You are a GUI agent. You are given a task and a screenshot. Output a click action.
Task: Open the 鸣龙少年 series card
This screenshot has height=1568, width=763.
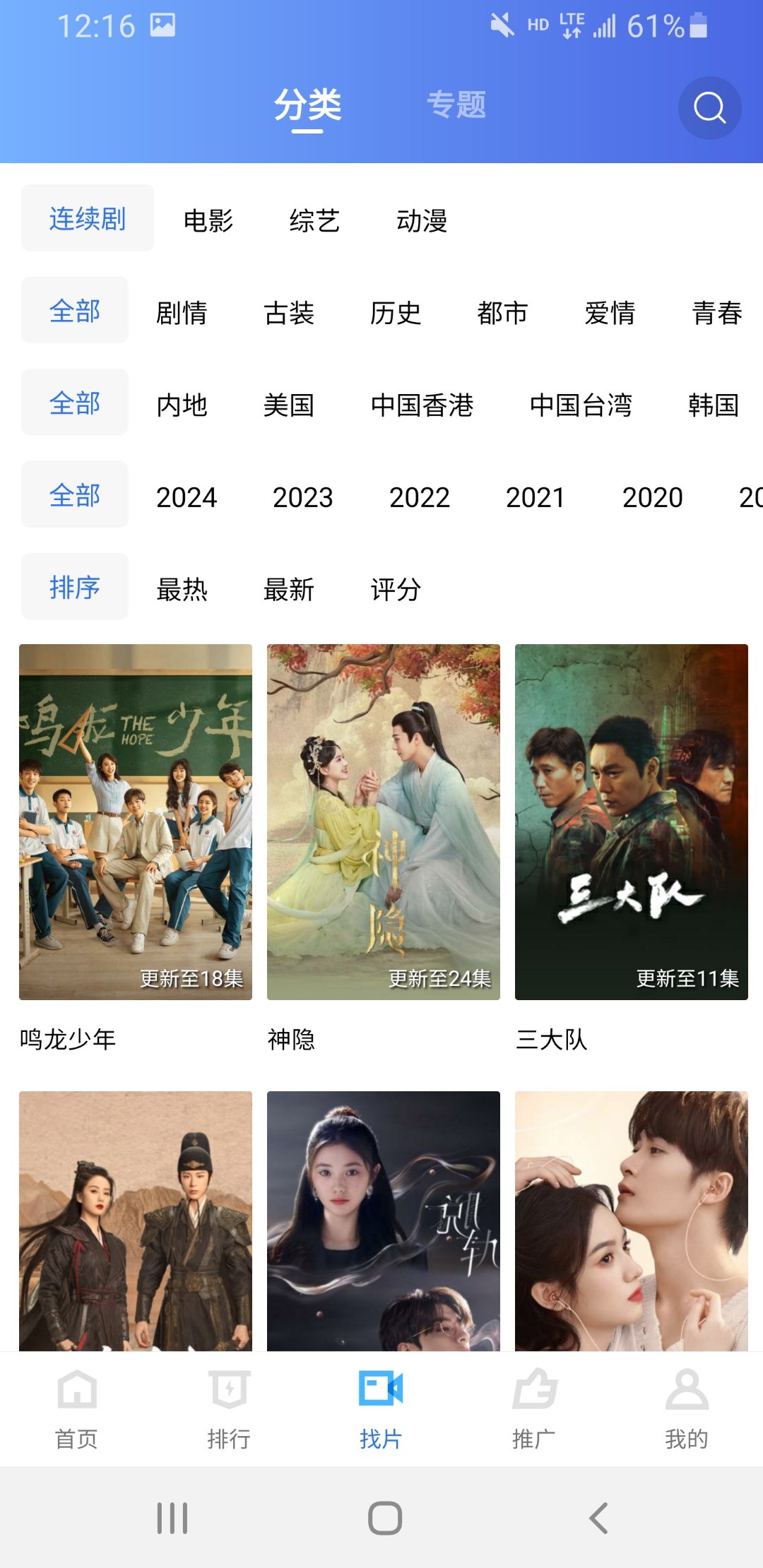point(136,821)
